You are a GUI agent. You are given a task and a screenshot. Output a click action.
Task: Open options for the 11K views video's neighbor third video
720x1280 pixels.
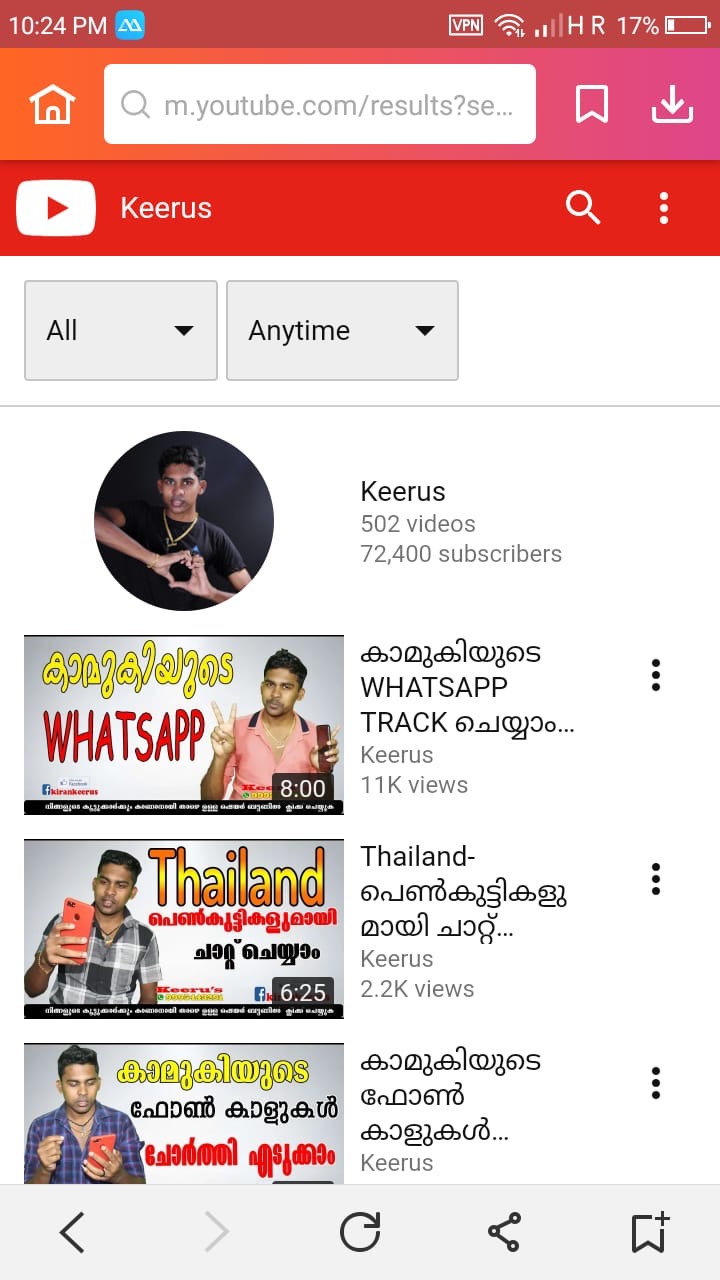pyautogui.click(x=656, y=1083)
